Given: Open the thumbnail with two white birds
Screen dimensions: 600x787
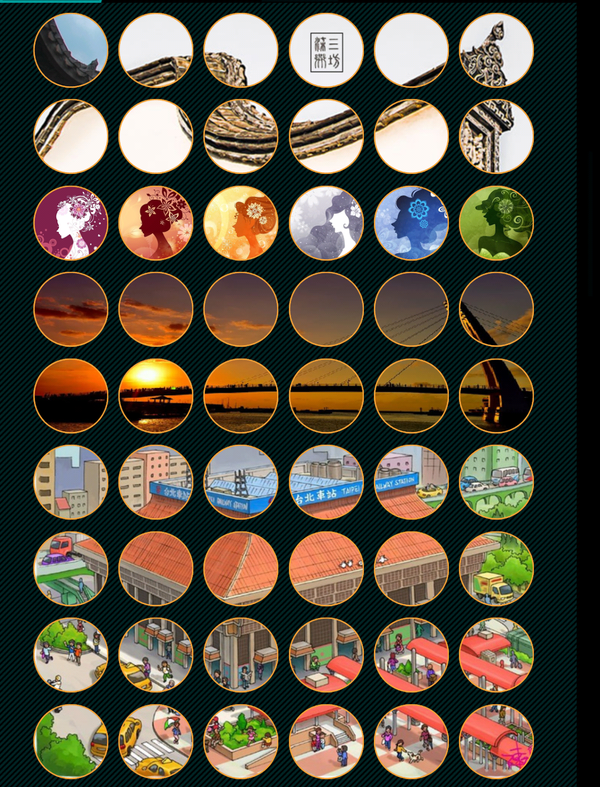Looking at the screenshot, I should click(x=326, y=568).
